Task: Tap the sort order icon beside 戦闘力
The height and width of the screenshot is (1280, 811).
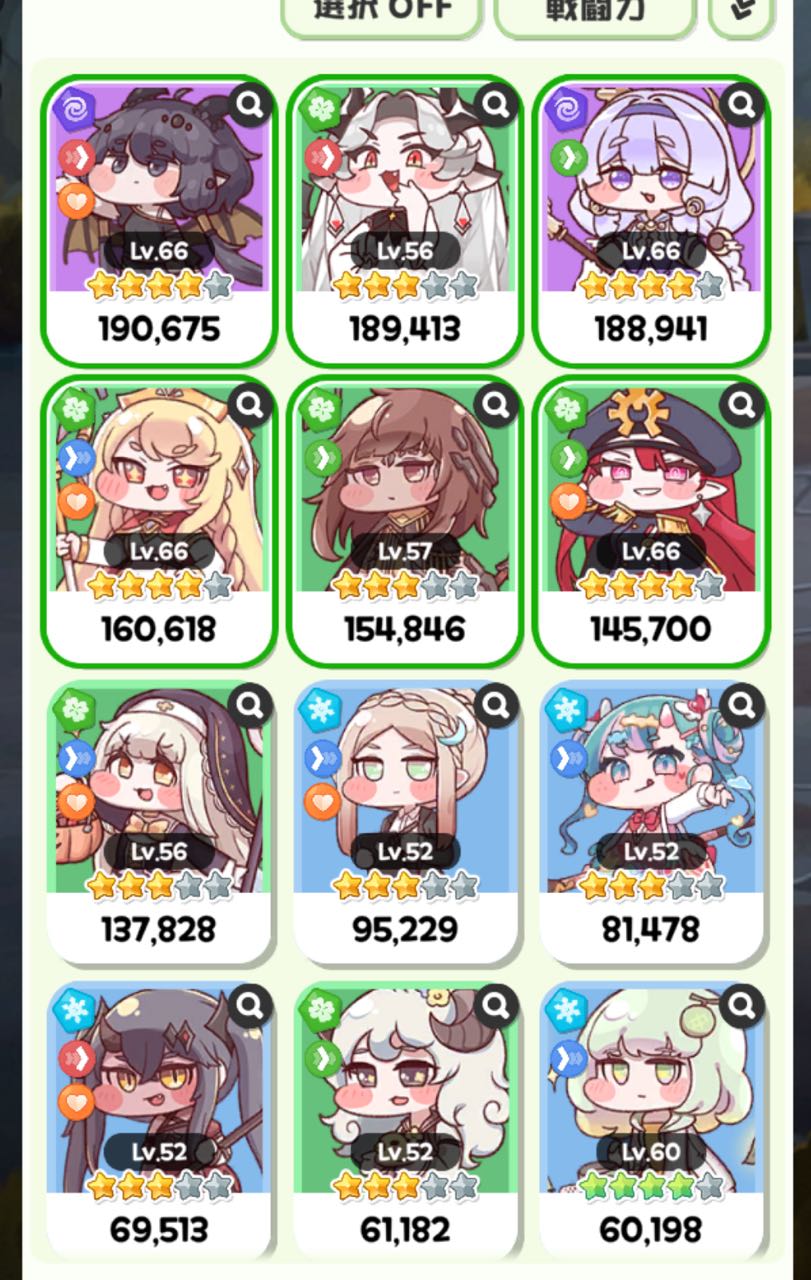Action: coord(740,12)
